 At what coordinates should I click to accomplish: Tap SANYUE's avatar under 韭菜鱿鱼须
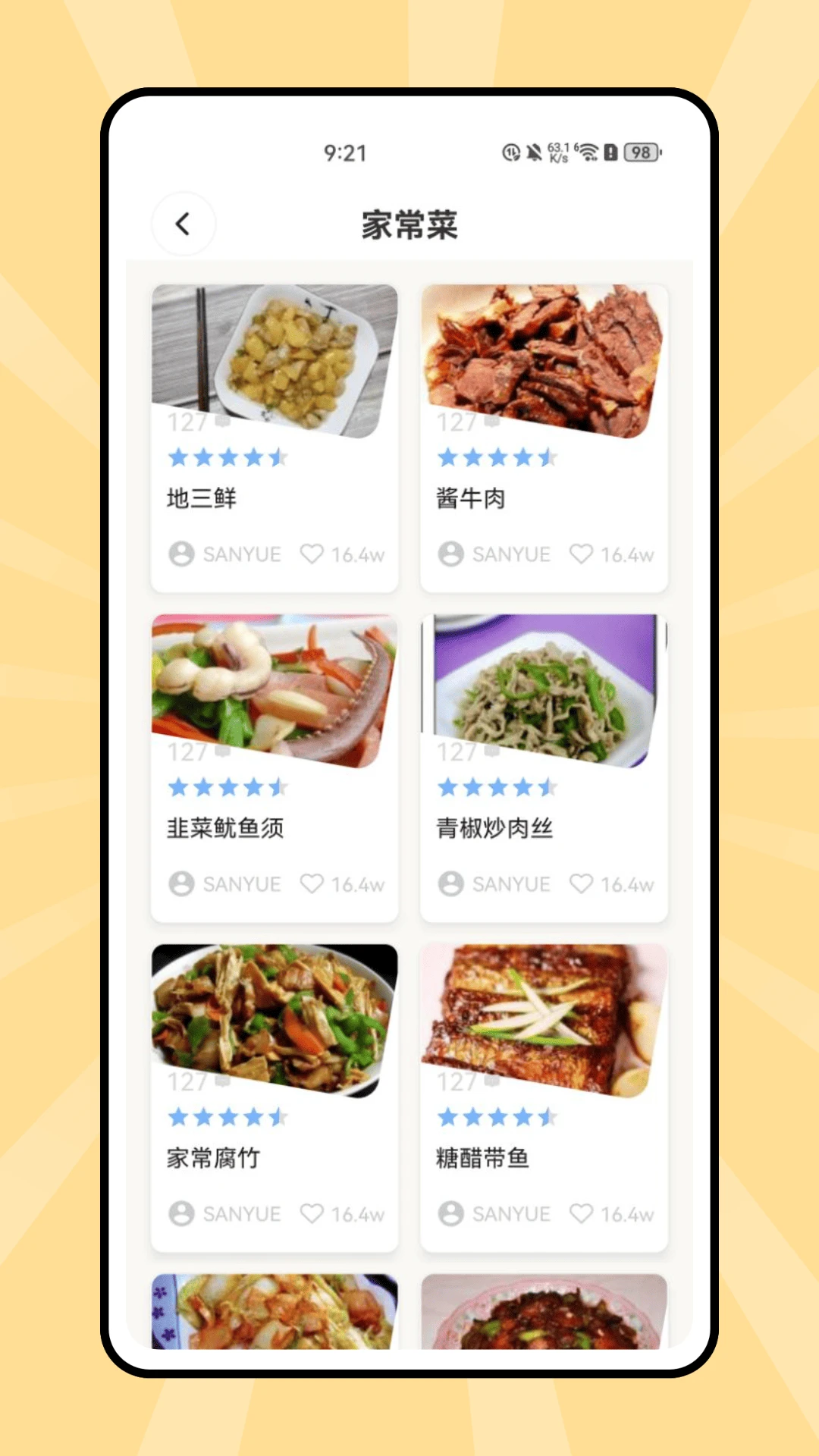180,884
